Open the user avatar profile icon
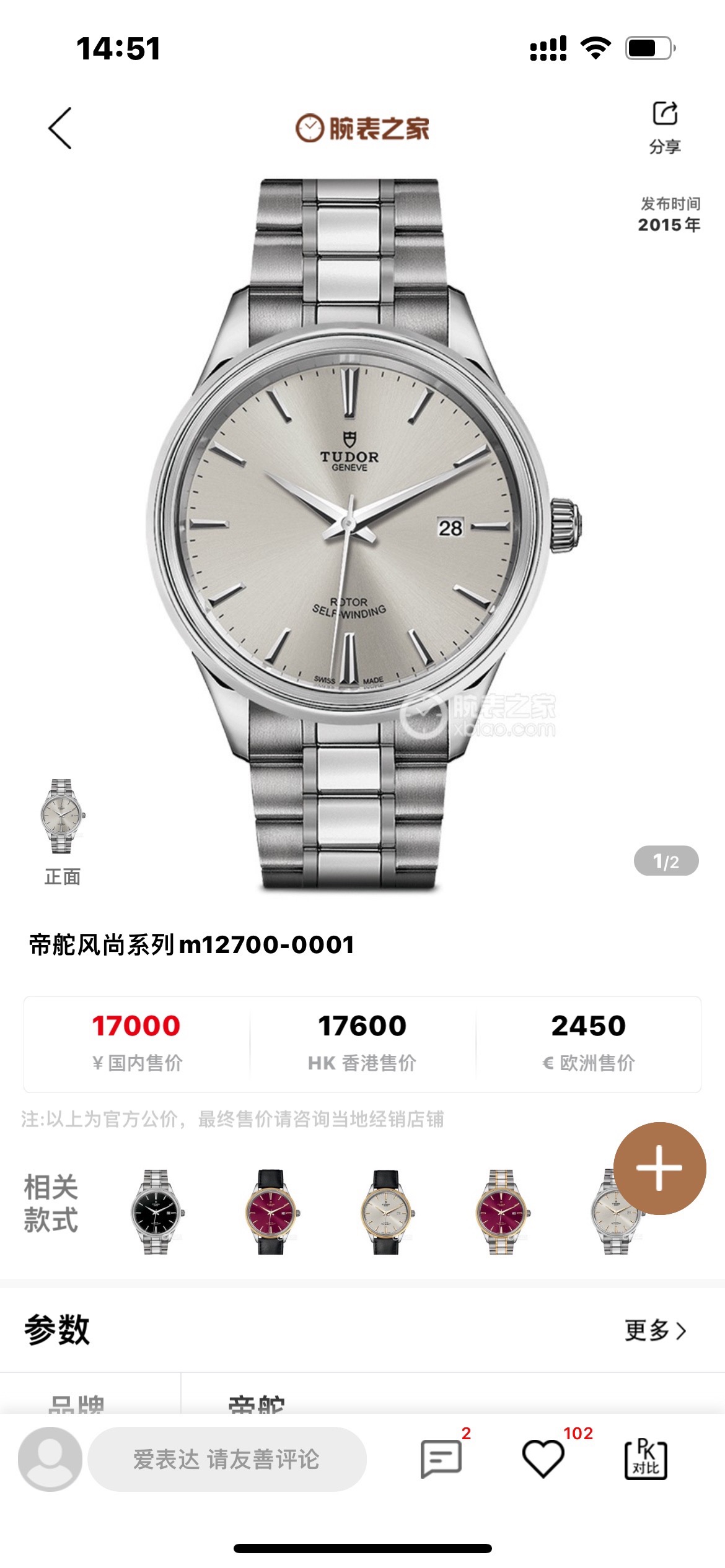 [x=50, y=1459]
